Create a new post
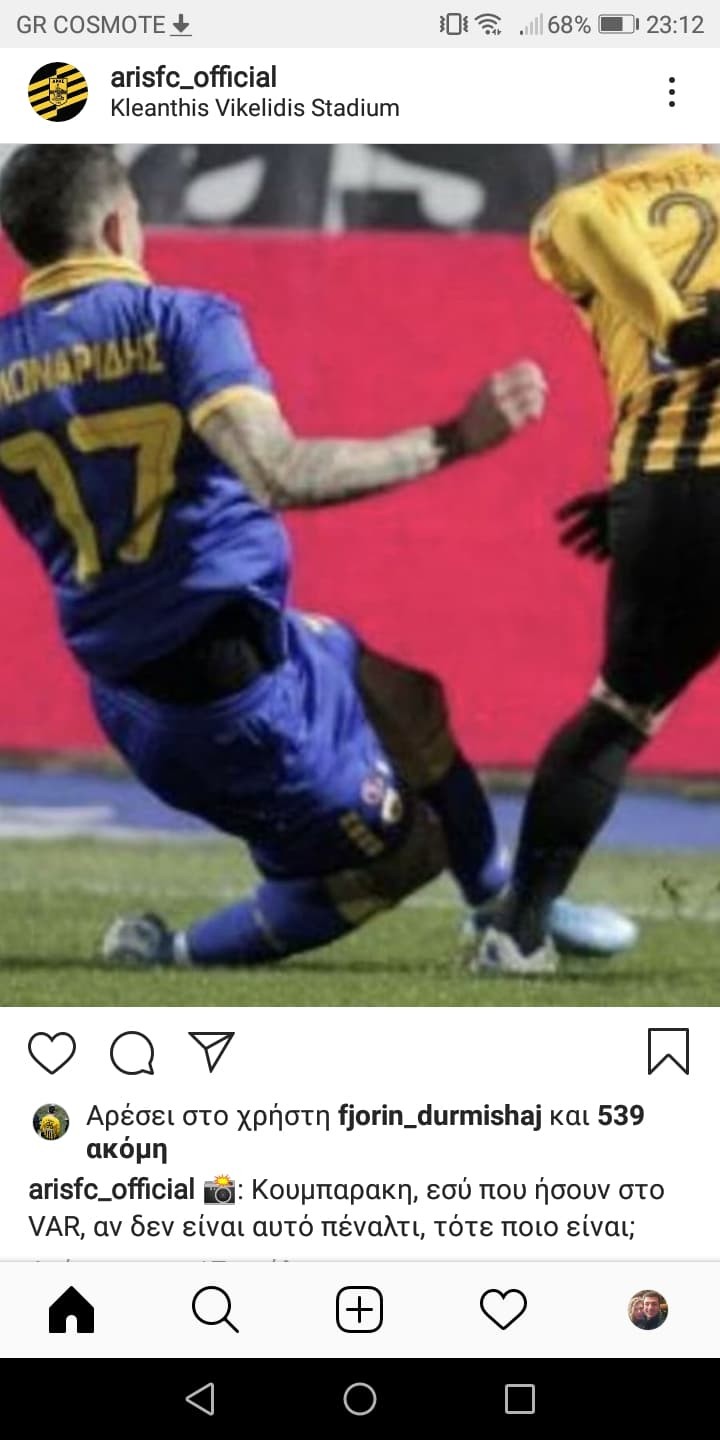 360,1310
